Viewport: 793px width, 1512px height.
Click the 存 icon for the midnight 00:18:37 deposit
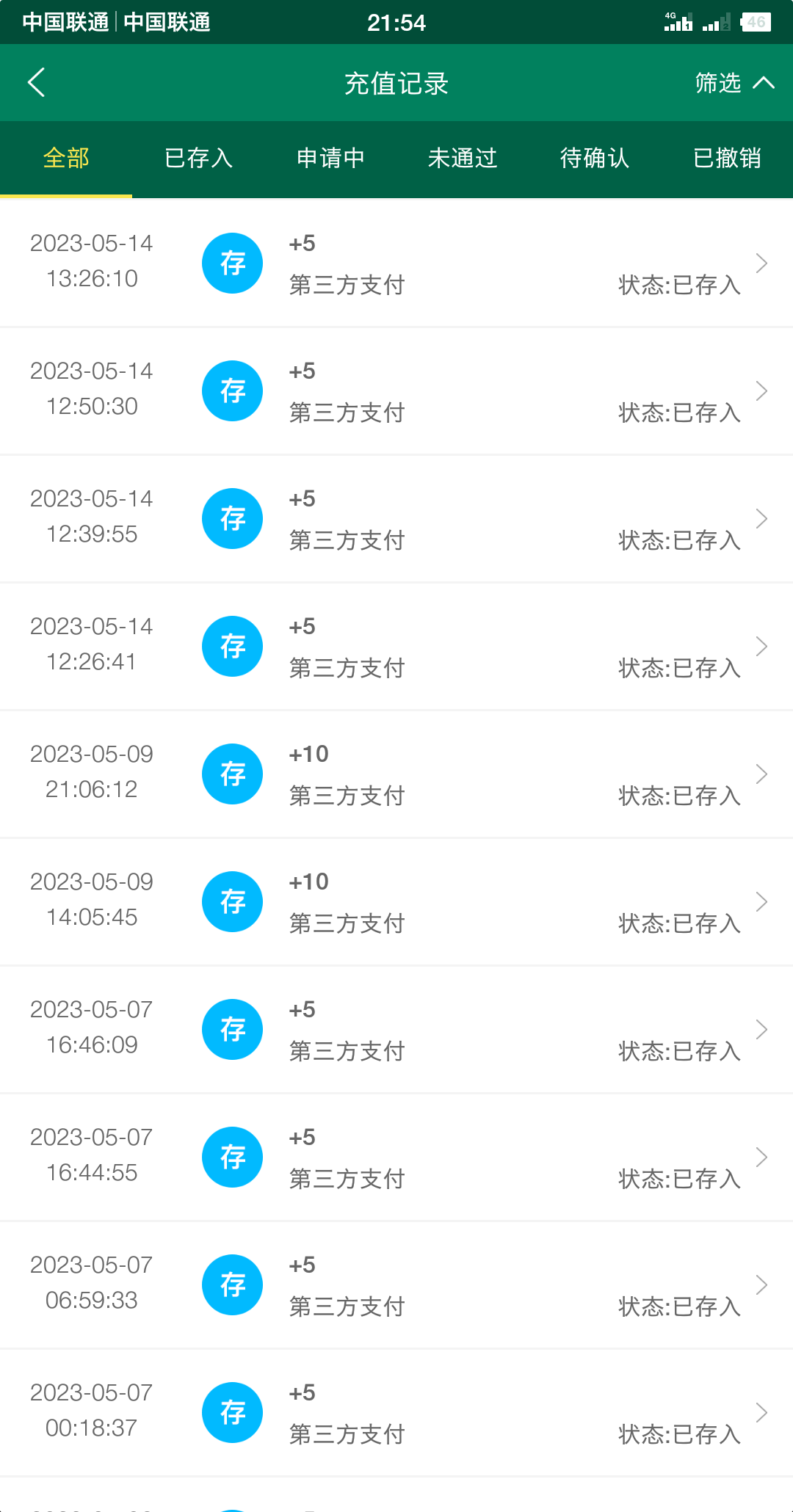[232, 1412]
